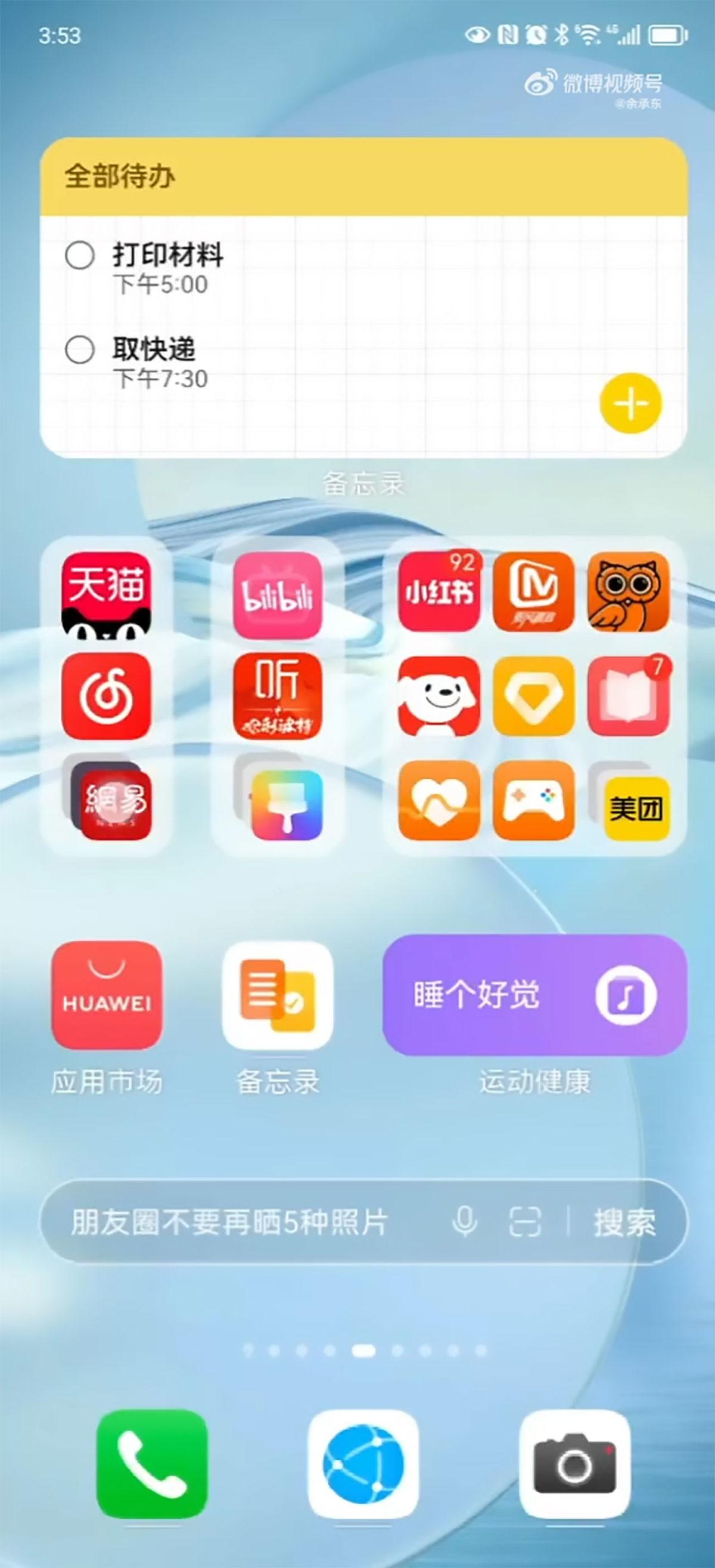Add a new to-do with the yellow plus button
The width and height of the screenshot is (715, 1568).
click(x=630, y=403)
